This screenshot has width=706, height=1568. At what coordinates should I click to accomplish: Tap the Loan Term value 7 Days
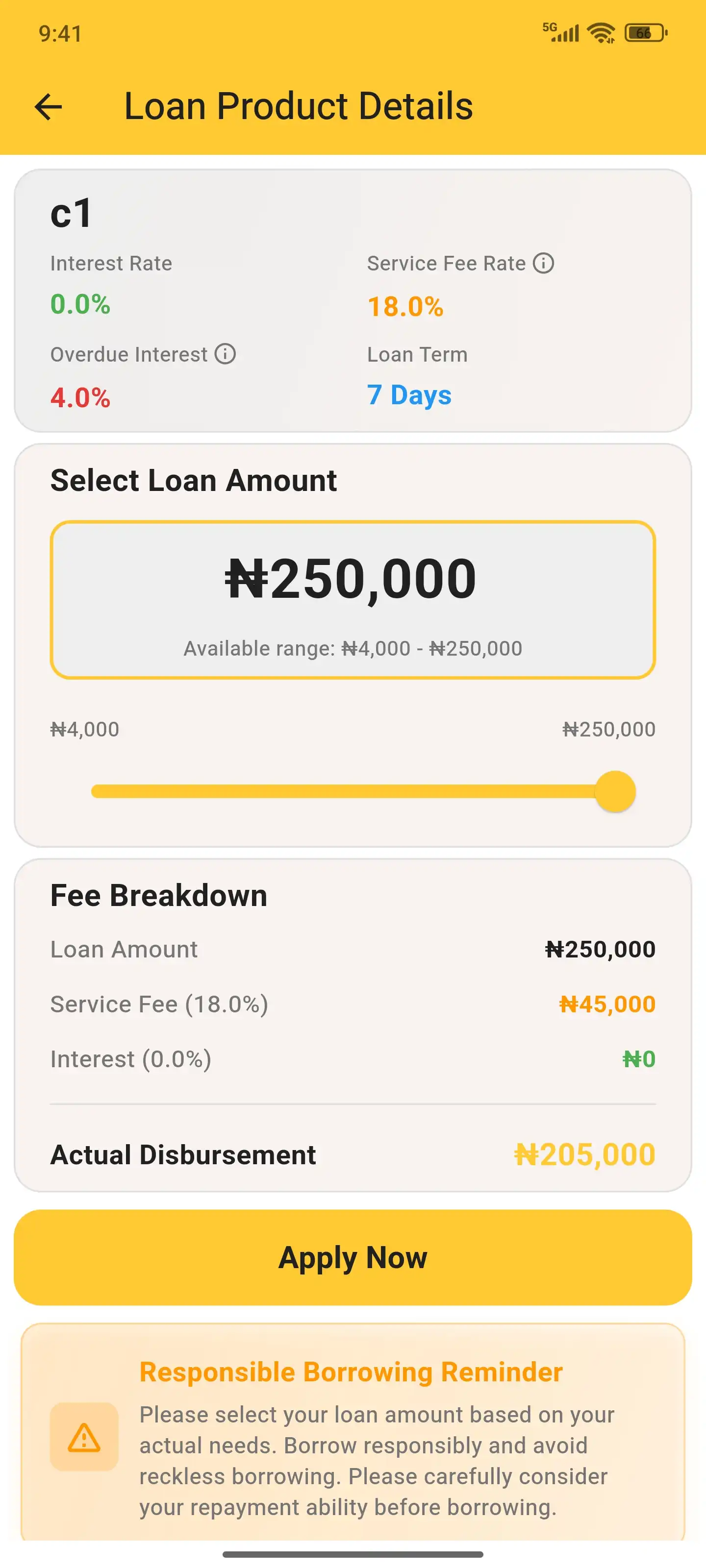point(409,395)
